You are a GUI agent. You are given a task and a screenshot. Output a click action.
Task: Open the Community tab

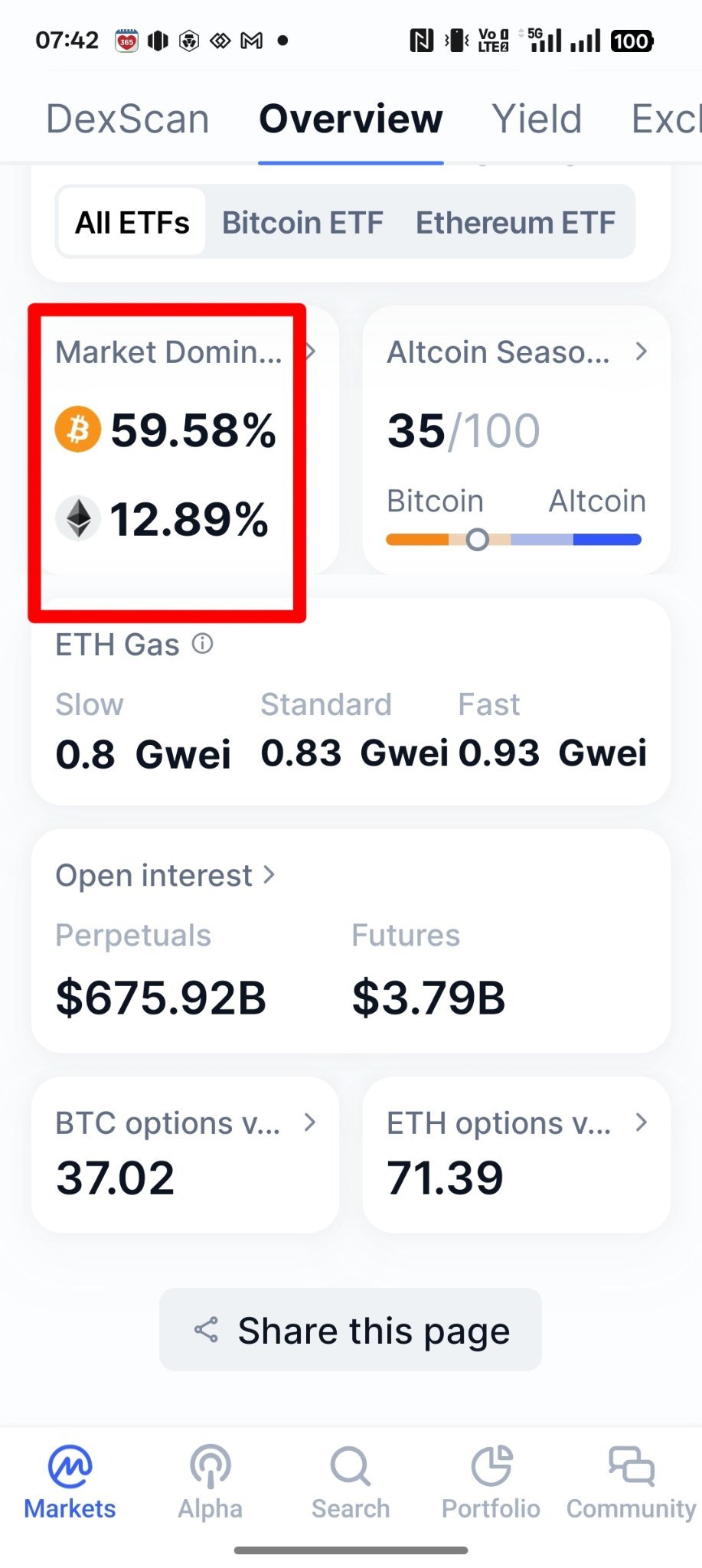tap(631, 1482)
